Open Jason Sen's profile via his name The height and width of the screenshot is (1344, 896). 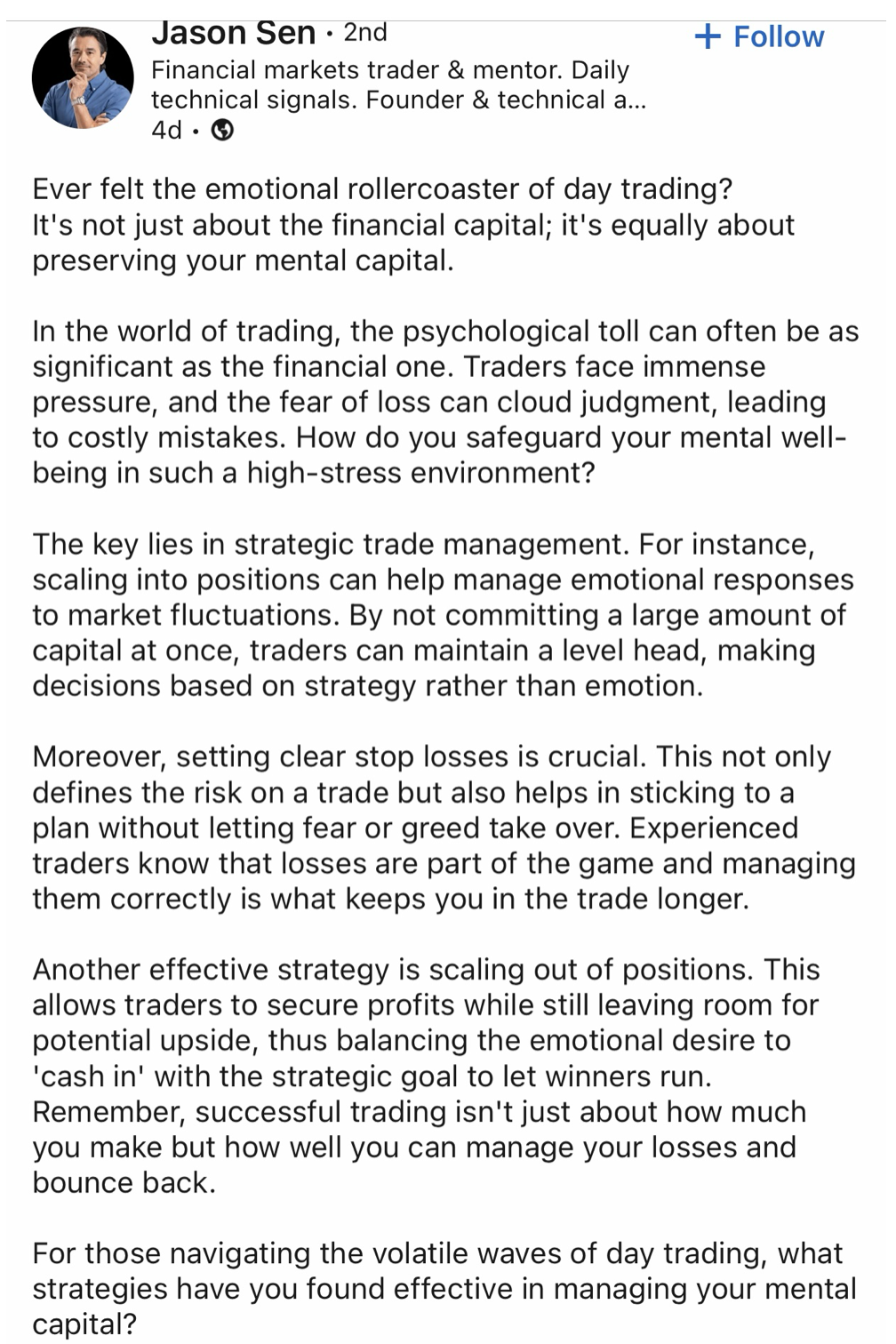click(x=234, y=33)
